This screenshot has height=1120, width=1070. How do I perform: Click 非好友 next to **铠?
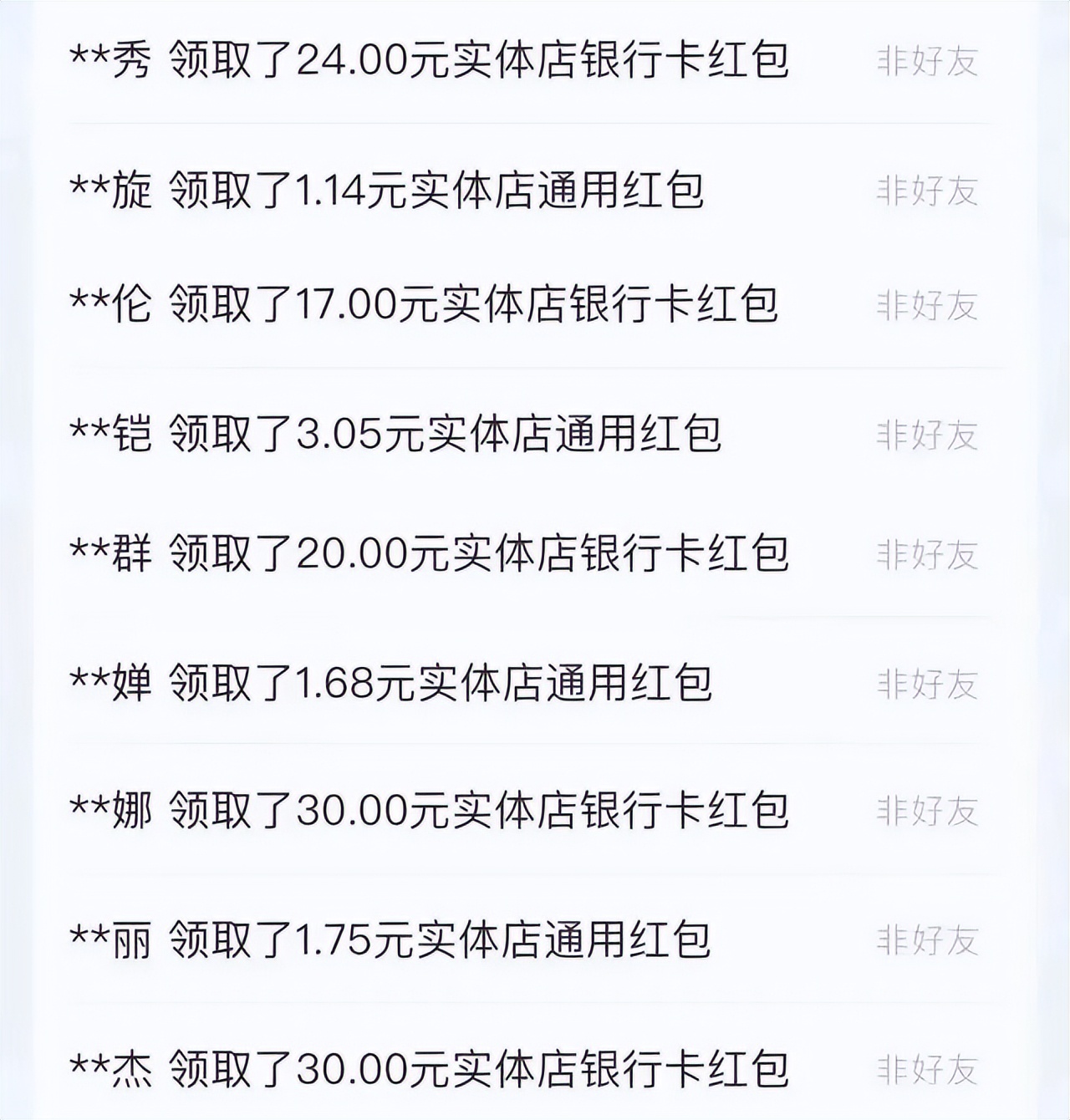pyautogui.click(x=928, y=430)
